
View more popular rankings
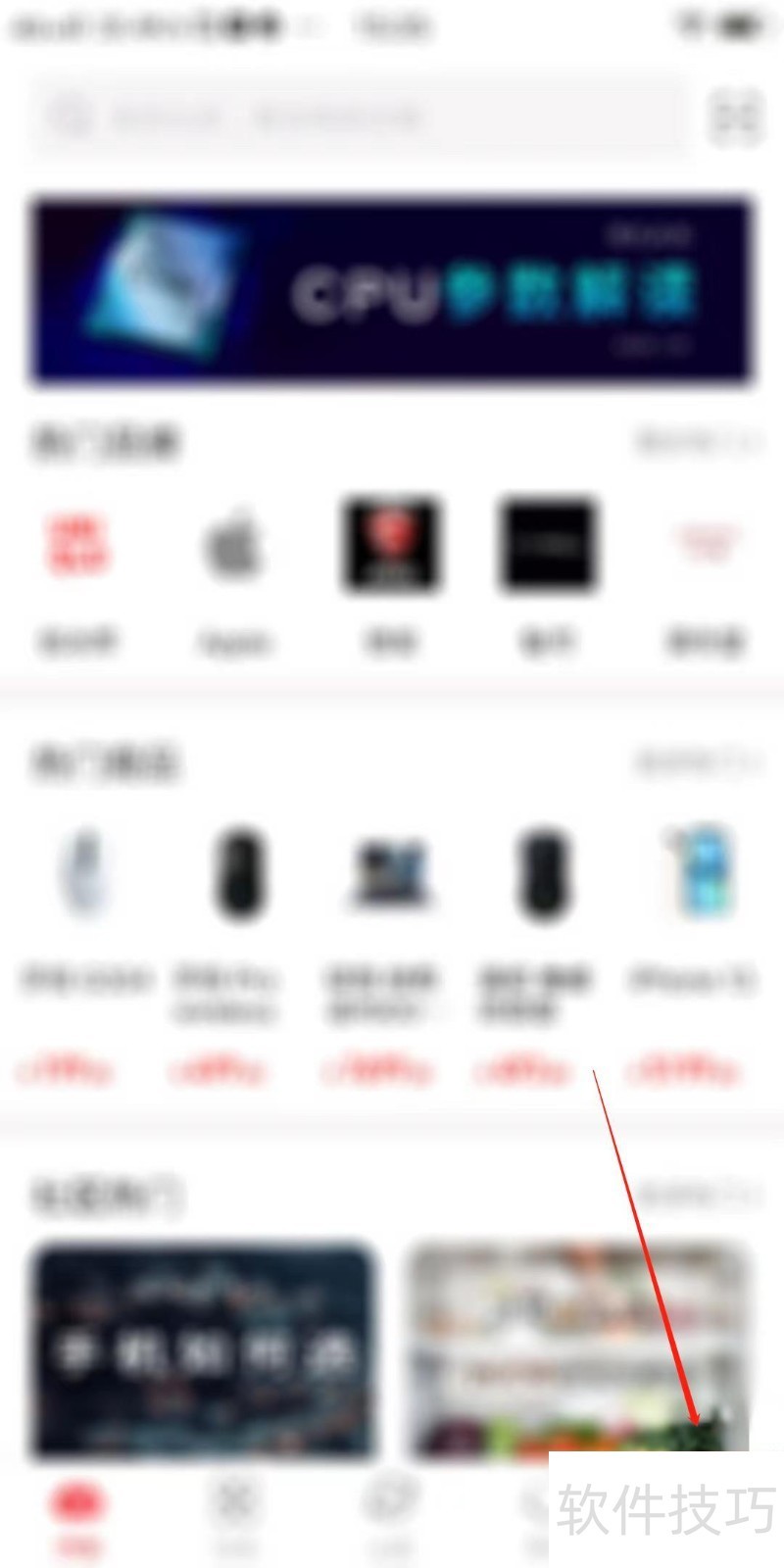pos(698,1195)
